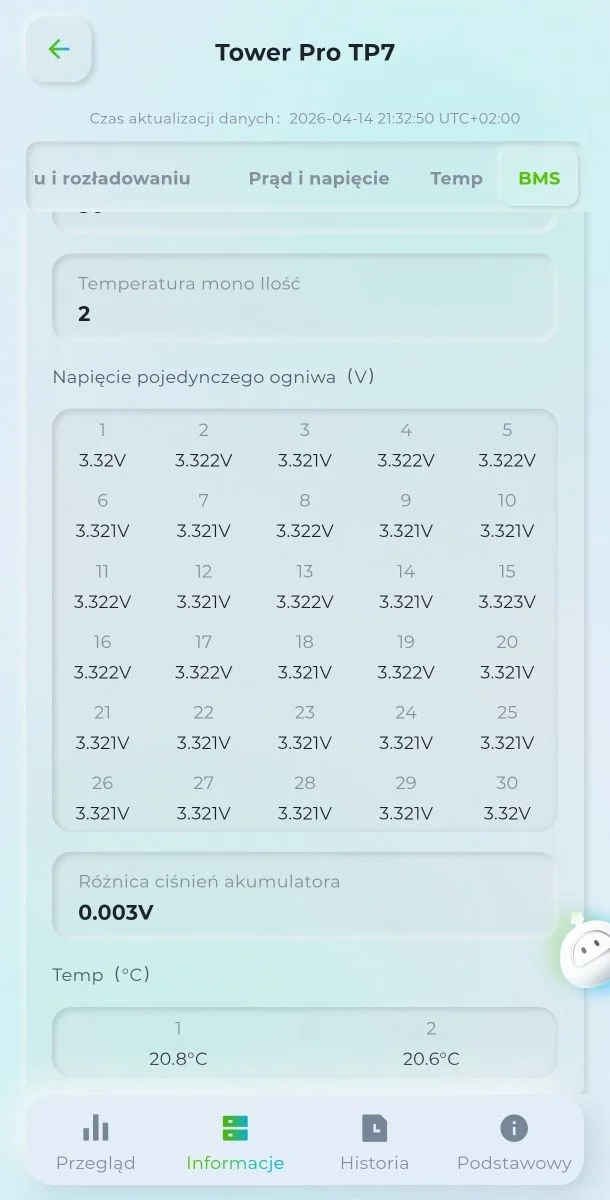Screen dimensions: 610x1200
Task: Open the partially visible rozładowaniu tab
Action: point(111,179)
